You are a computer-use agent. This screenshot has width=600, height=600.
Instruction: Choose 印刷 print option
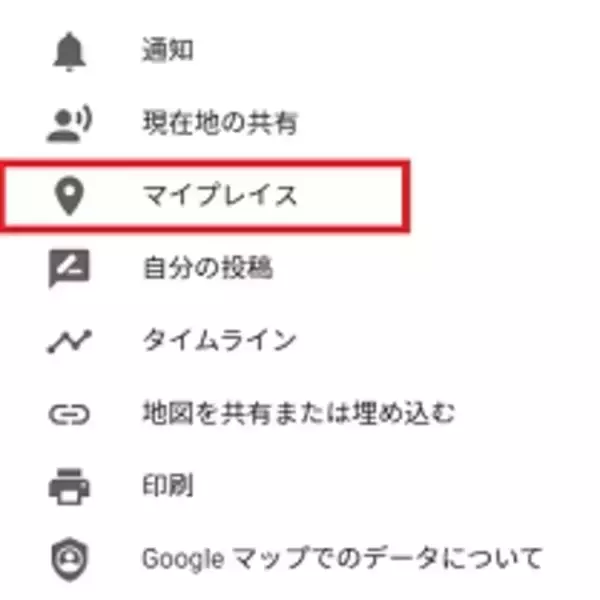(x=168, y=486)
